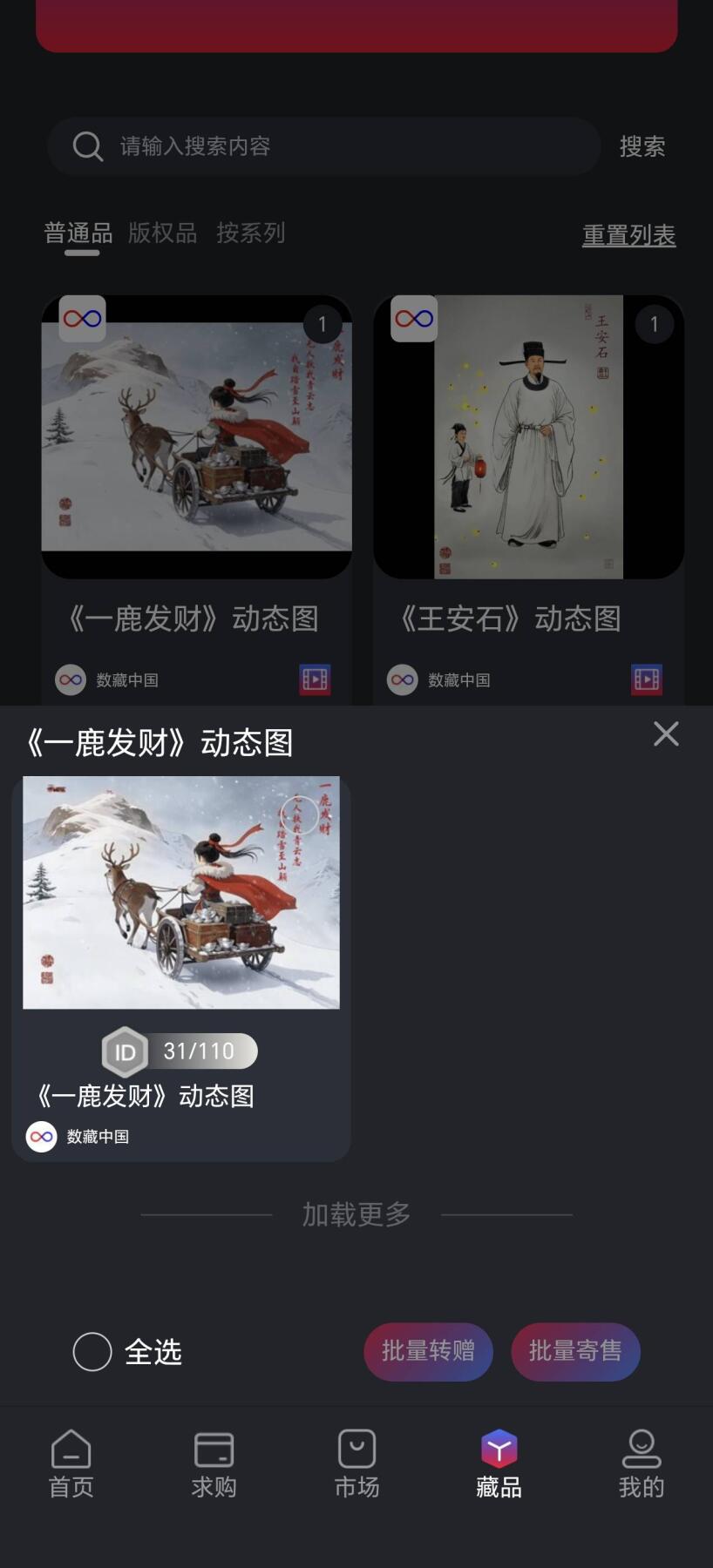Enable the 全选 select-all circle
The image size is (713, 1568).
[x=92, y=1352]
